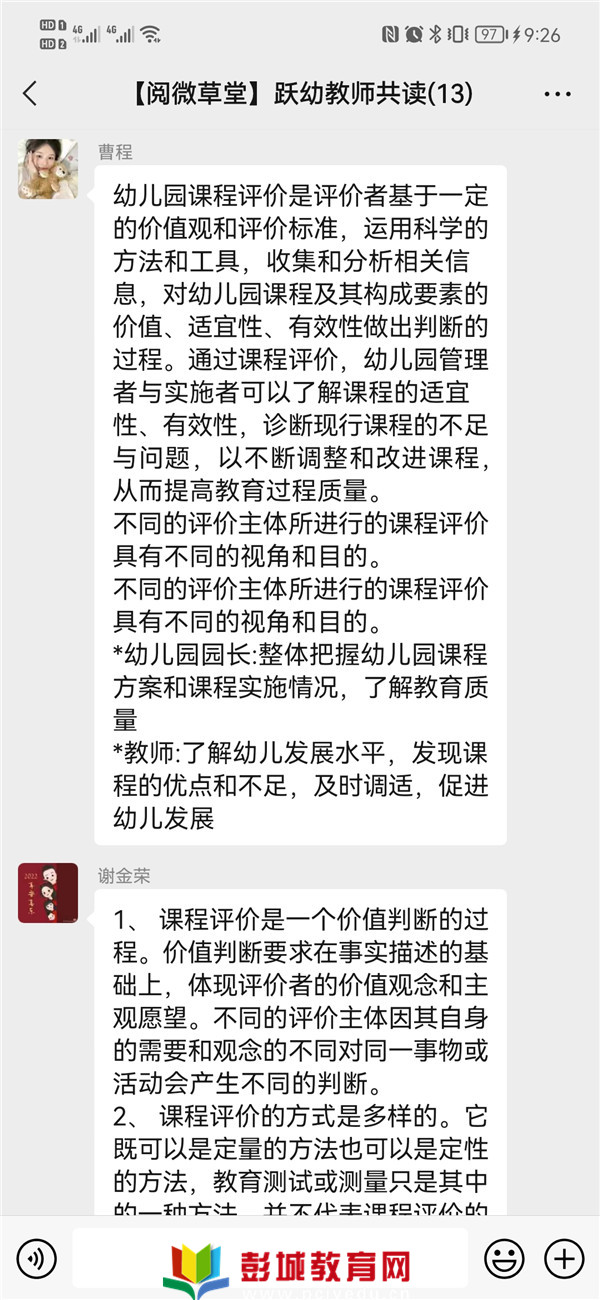
Task: Open the plus attachments menu
Action: tap(563, 1257)
